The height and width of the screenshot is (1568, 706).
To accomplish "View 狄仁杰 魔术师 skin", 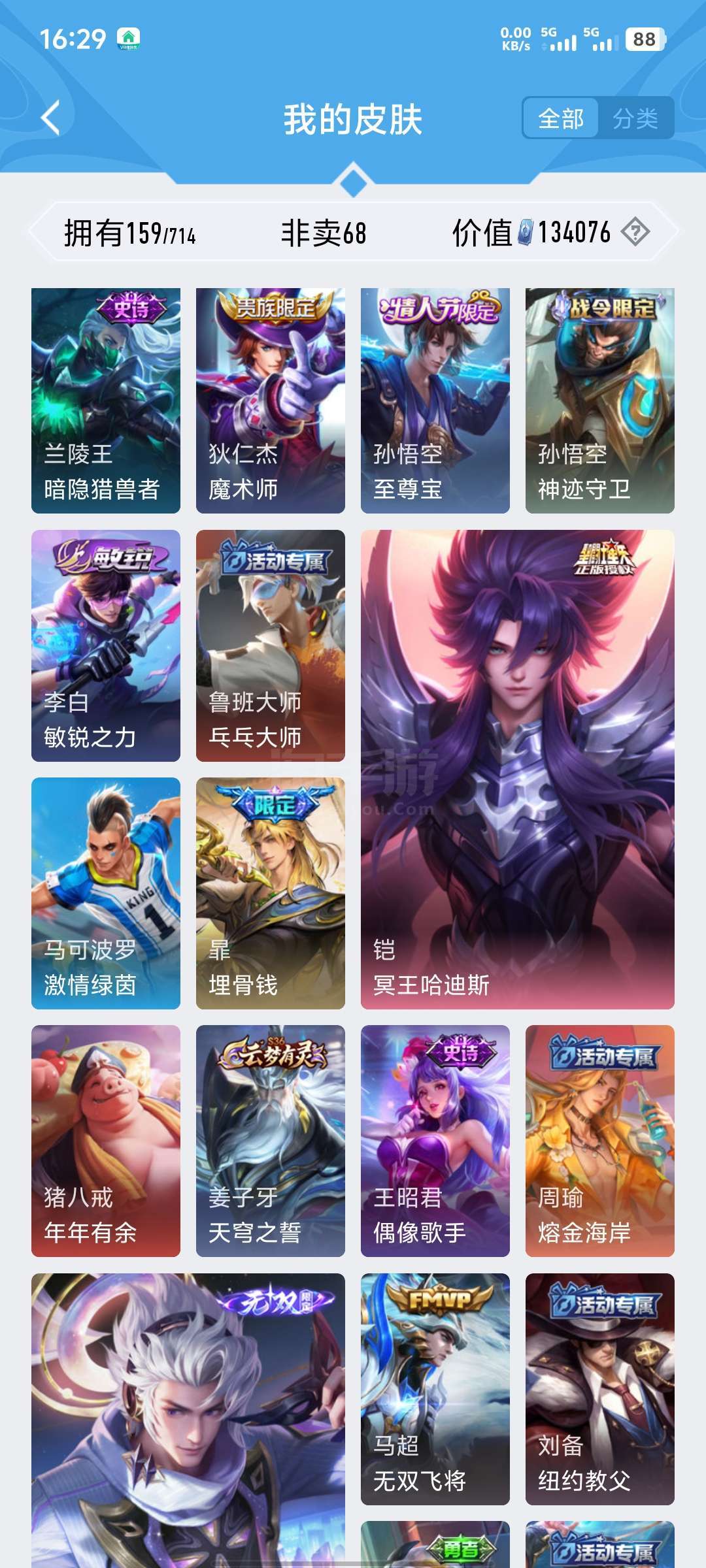I will click(x=271, y=400).
